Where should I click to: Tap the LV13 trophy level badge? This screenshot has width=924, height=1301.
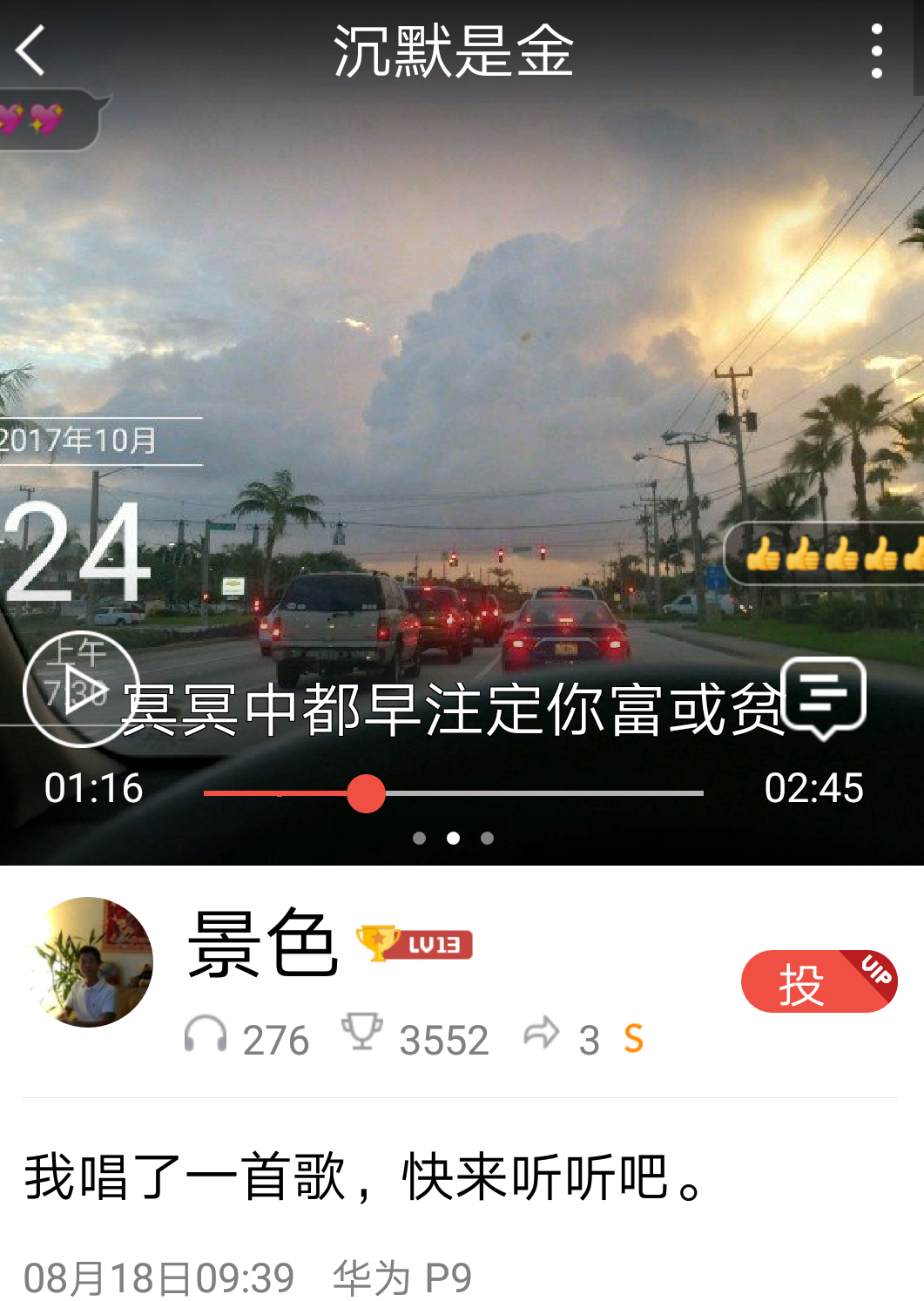tap(415, 944)
